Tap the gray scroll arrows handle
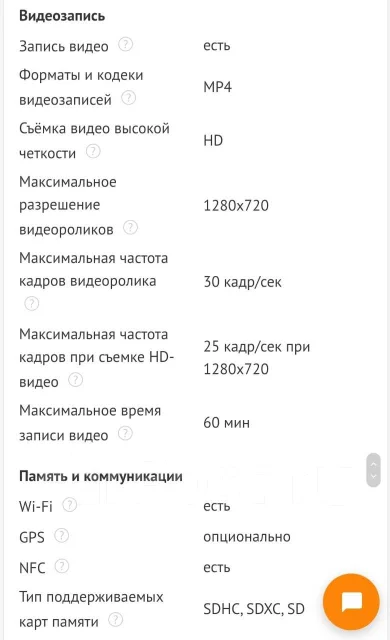Image resolution: width=390 pixels, height=640 pixels. pos(373,470)
